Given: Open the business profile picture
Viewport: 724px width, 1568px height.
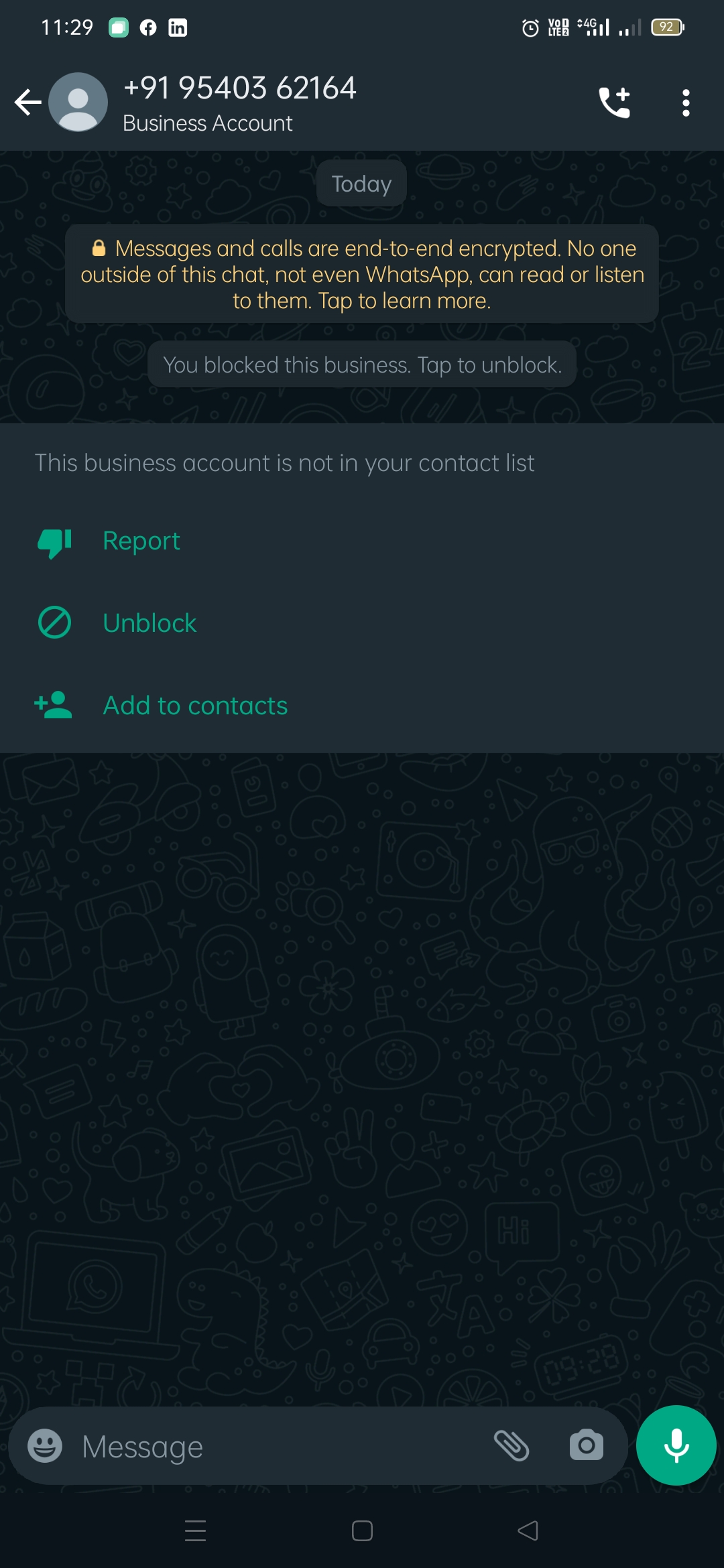Looking at the screenshot, I should pos(78,103).
